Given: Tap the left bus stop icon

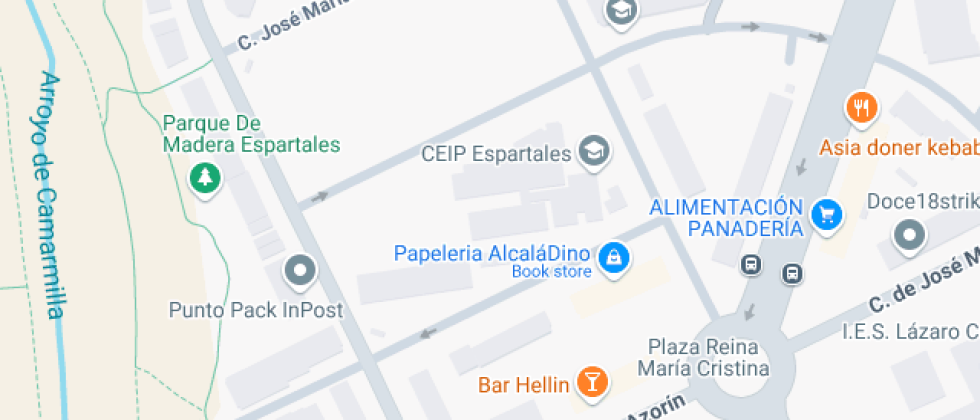Looking at the screenshot, I should pos(752,265).
